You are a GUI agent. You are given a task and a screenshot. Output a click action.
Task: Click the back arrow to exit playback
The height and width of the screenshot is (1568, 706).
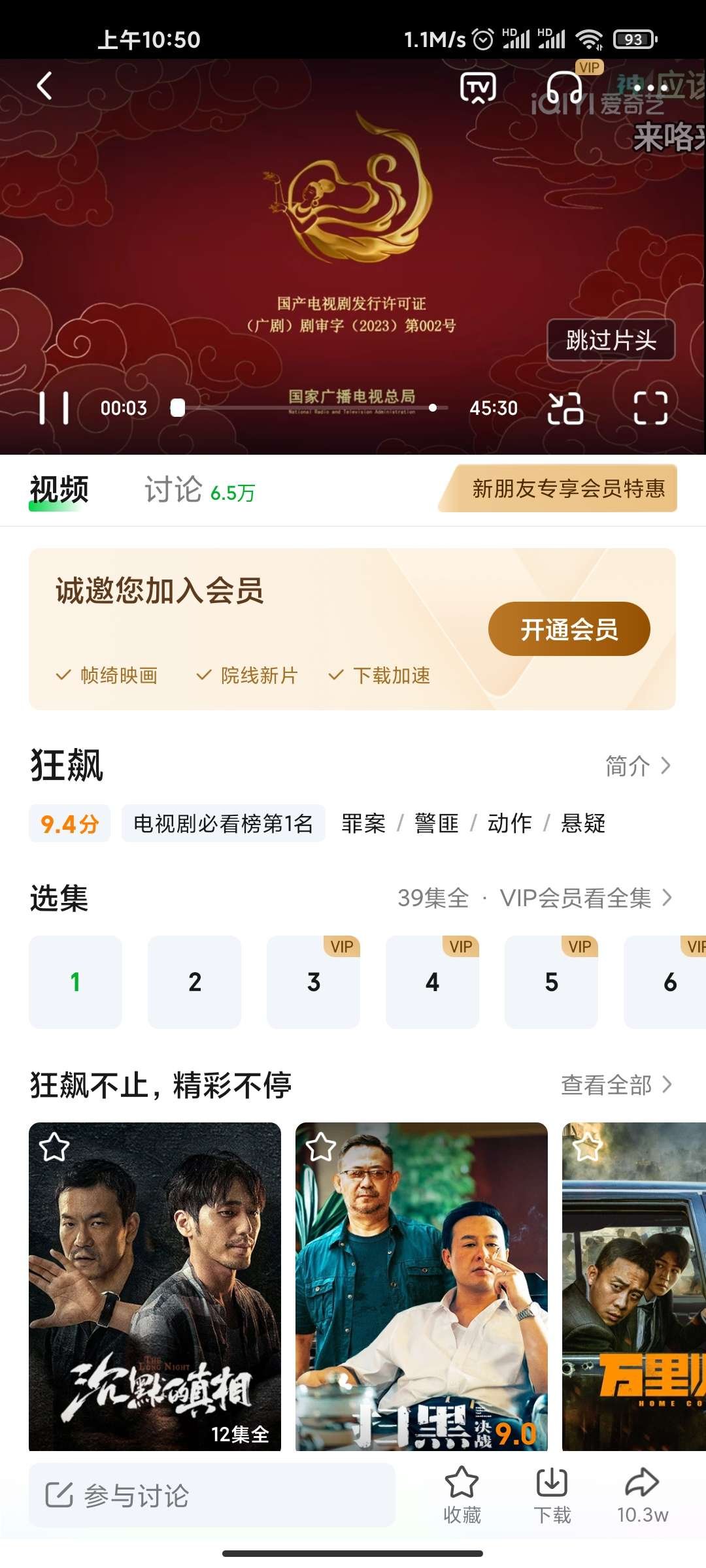click(x=43, y=86)
